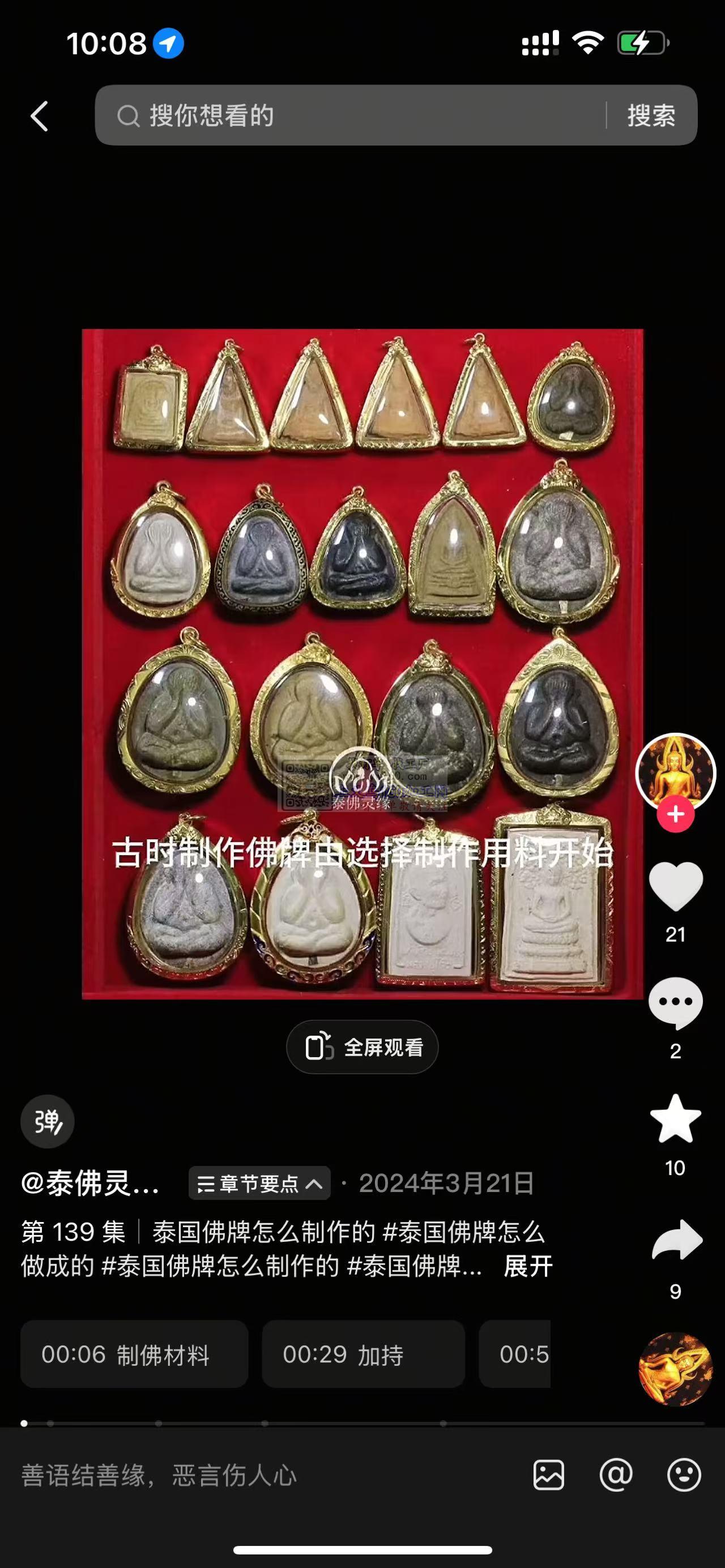Switch to 全屏观看 full-screen mode
Viewport: 725px width, 1568px height.
point(363,1047)
